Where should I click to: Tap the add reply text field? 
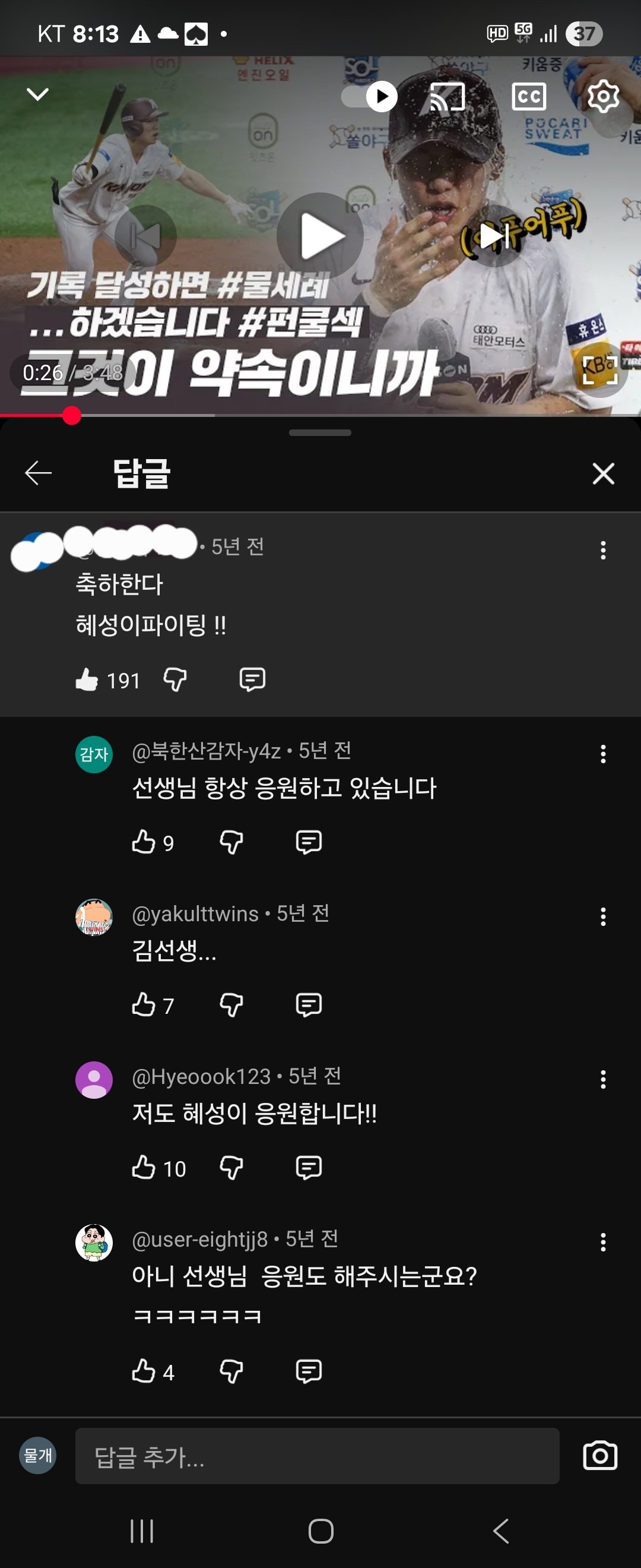point(317,1456)
